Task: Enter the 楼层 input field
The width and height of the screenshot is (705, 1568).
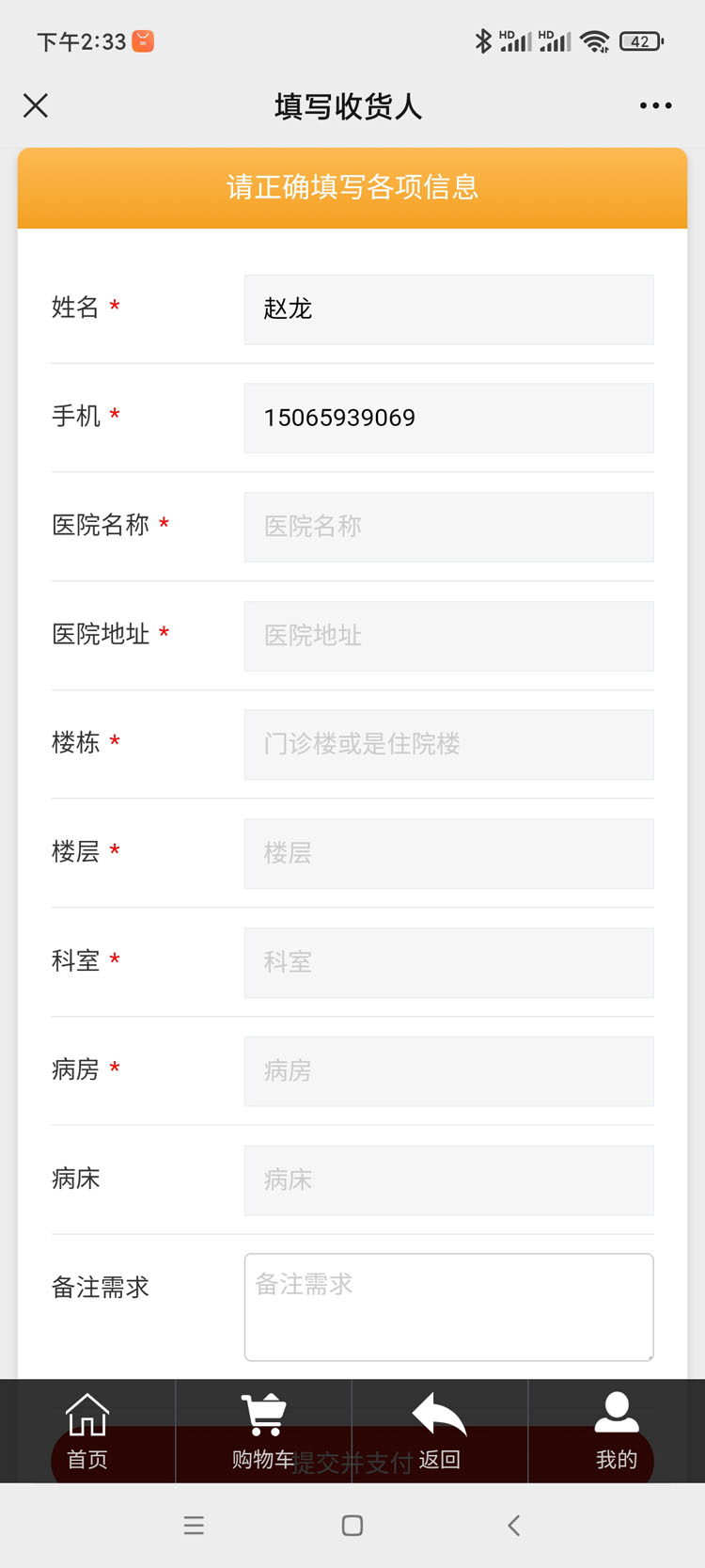Action: 448,853
